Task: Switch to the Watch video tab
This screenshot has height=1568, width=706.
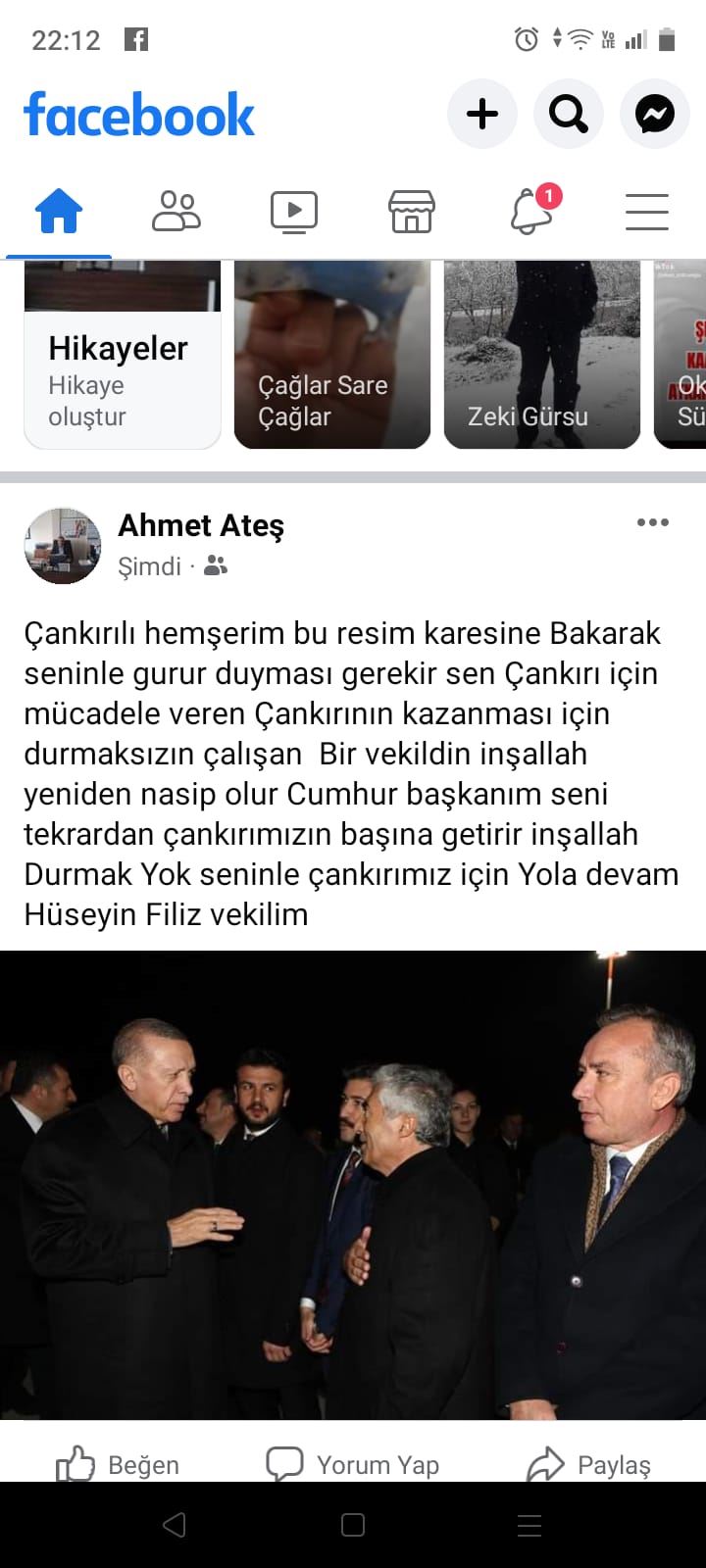Action: (x=294, y=211)
